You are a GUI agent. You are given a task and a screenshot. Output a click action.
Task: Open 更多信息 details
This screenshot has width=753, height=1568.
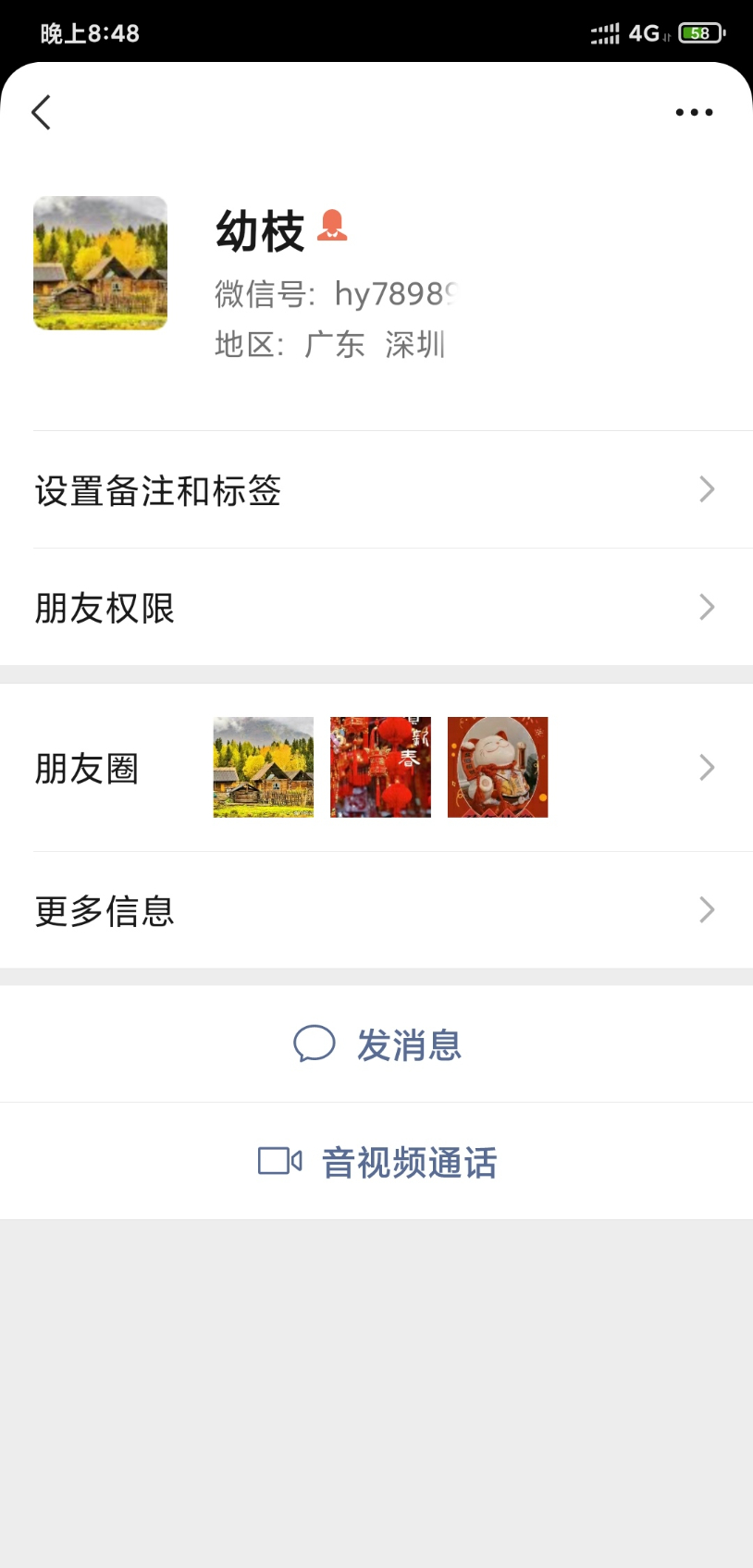376,910
